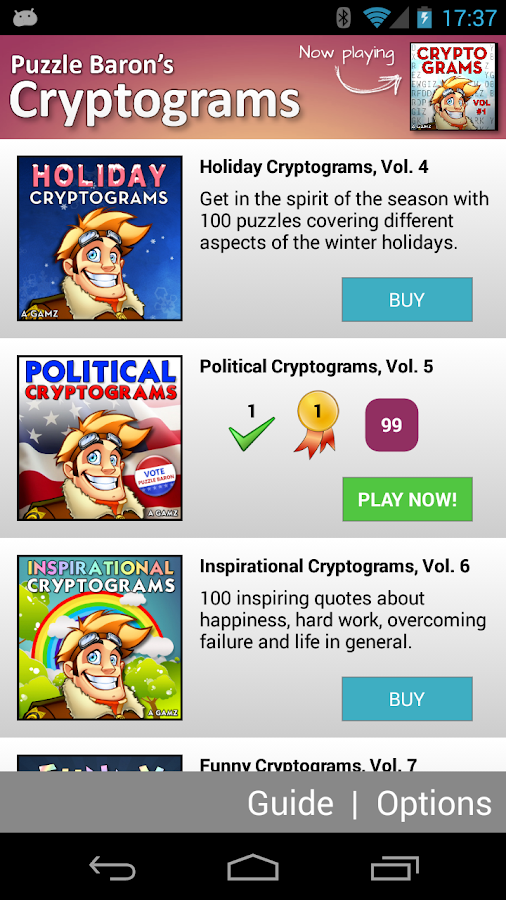Open Options

(x=434, y=803)
